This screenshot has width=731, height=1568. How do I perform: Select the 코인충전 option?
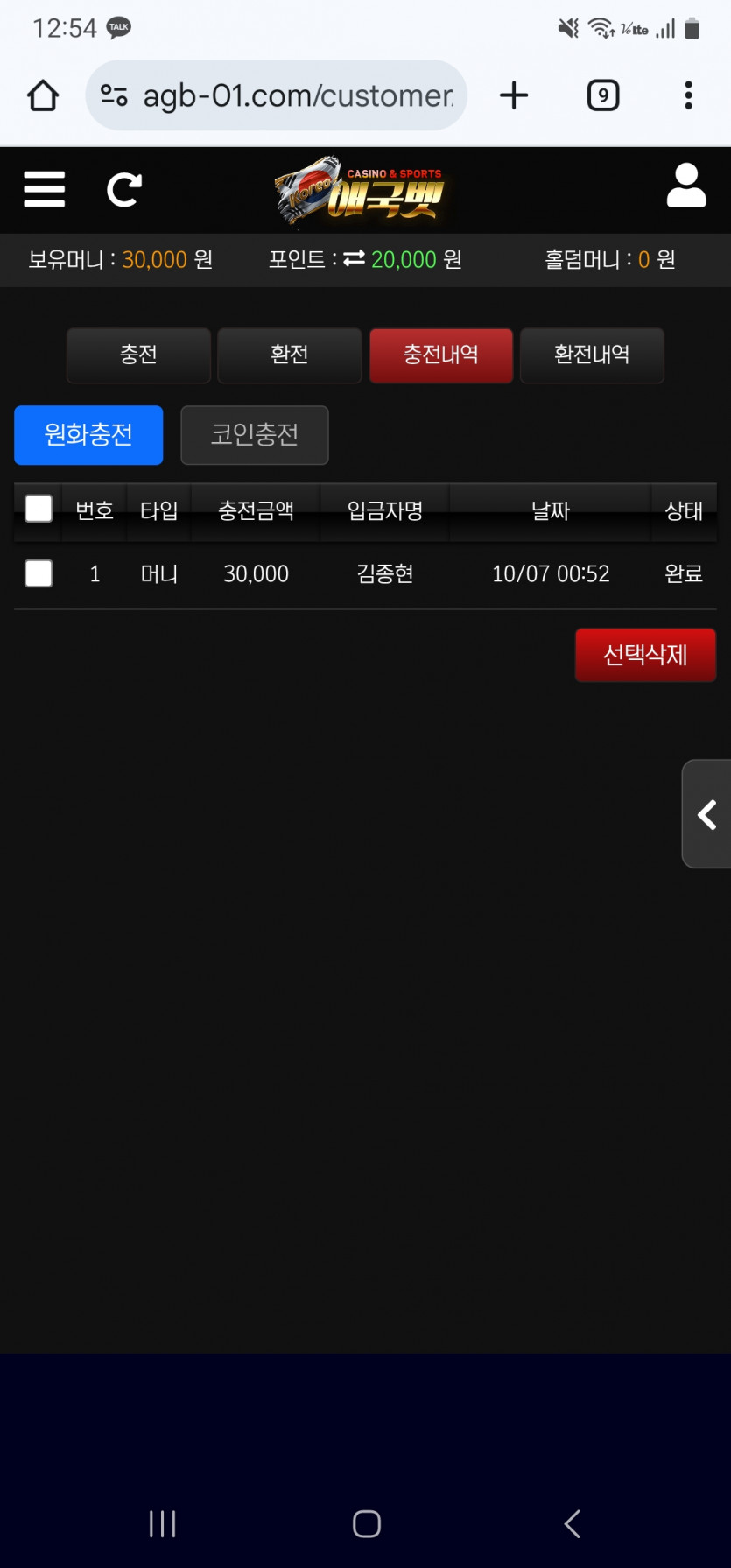point(255,434)
